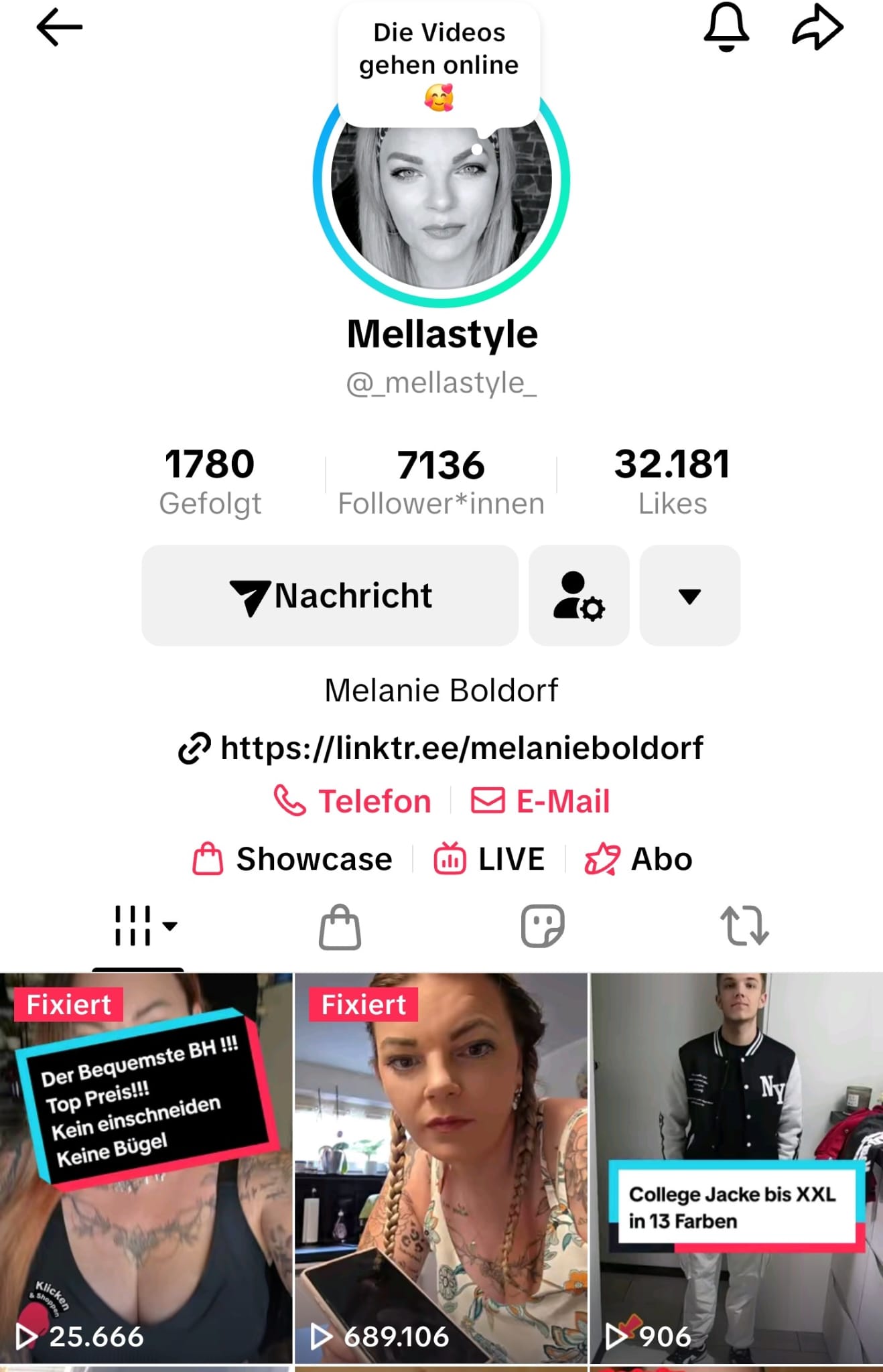Switch to the shopping bag tab
The width and height of the screenshot is (883, 1372).
pyautogui.click(x=340, y=927)
